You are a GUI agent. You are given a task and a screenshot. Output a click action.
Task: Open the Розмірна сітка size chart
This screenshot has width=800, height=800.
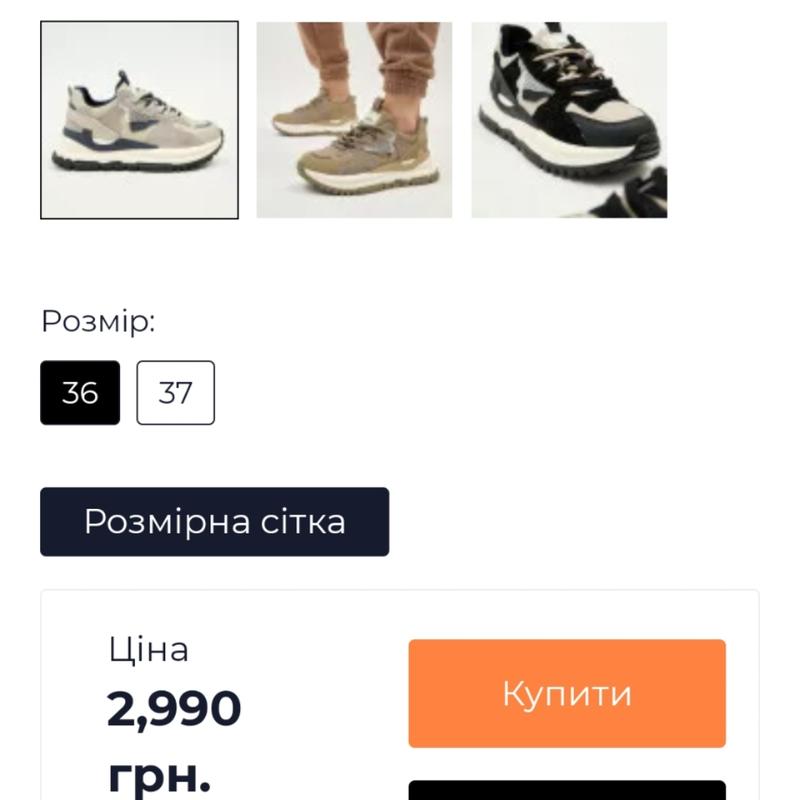tap(214, 522)
